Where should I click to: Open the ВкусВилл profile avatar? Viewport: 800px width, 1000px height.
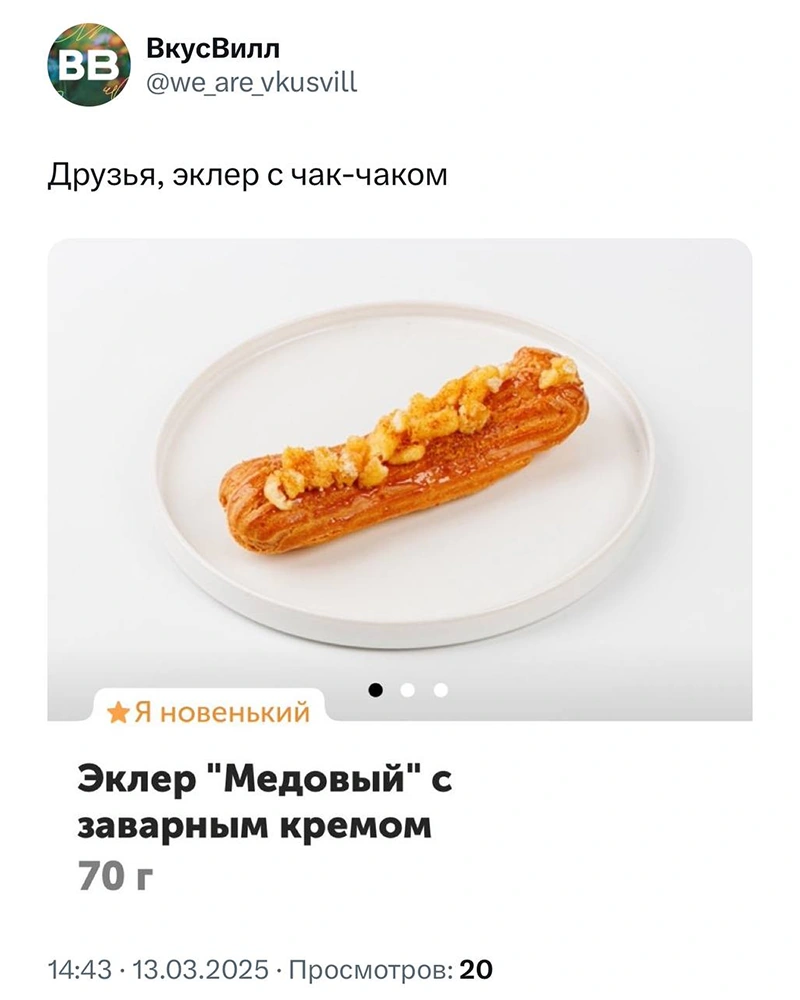88,65
